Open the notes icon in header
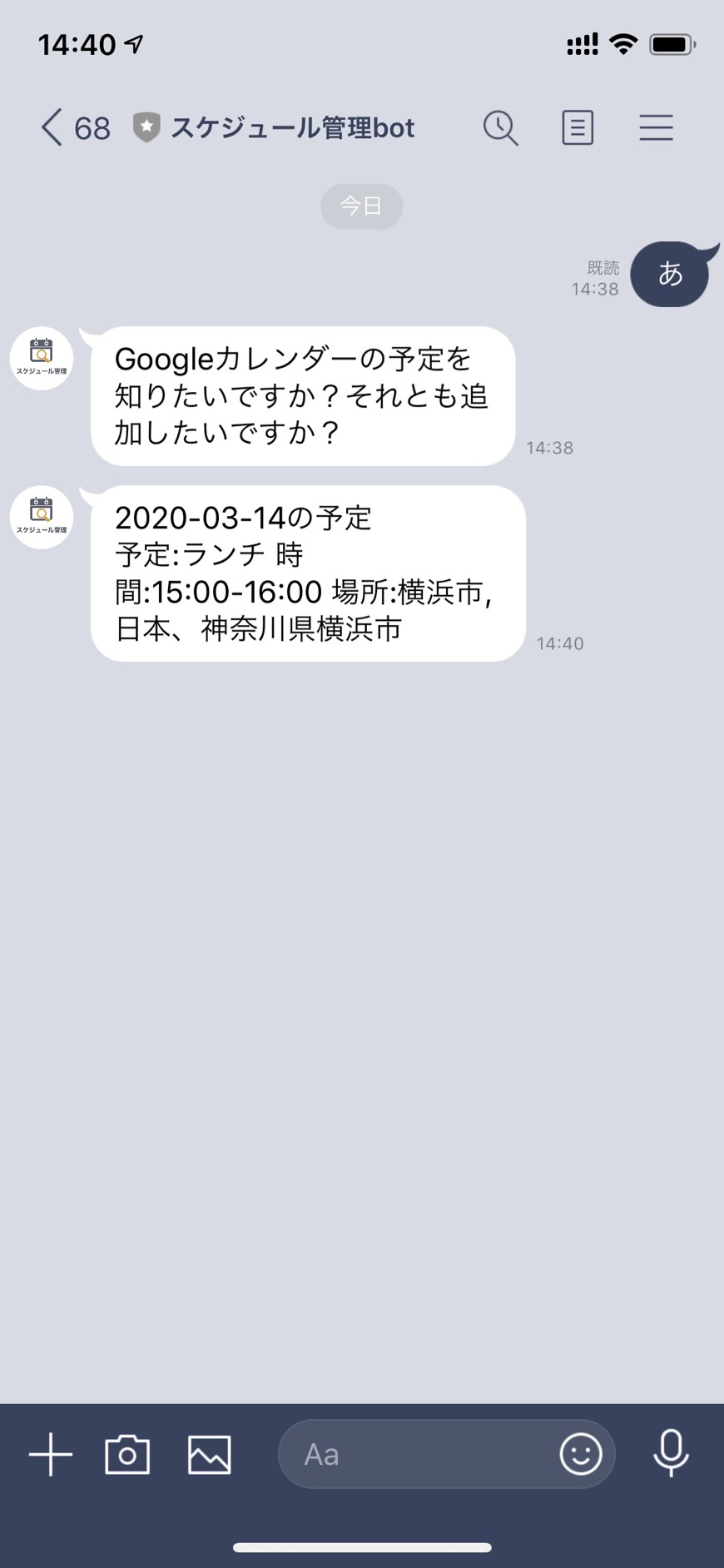 578,128
